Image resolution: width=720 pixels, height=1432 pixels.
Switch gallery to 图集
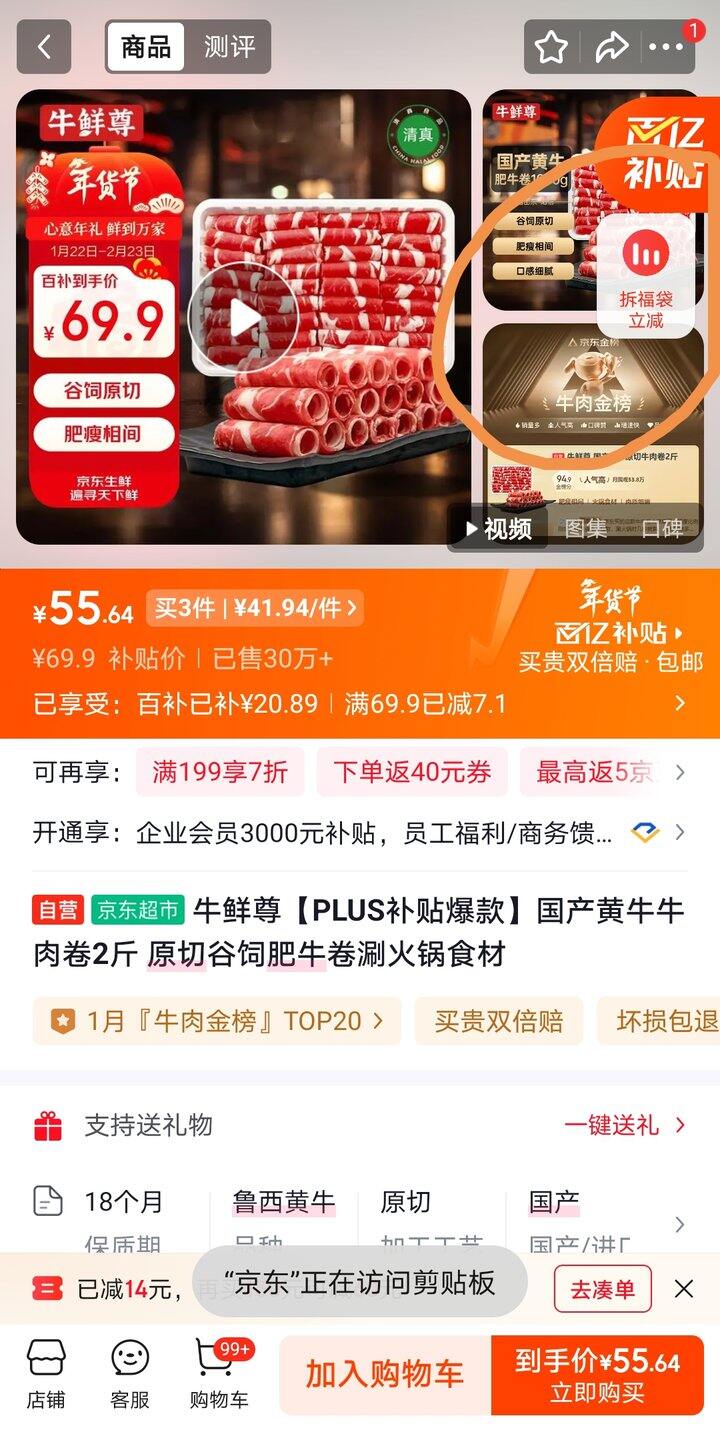[x=586, y=528]
